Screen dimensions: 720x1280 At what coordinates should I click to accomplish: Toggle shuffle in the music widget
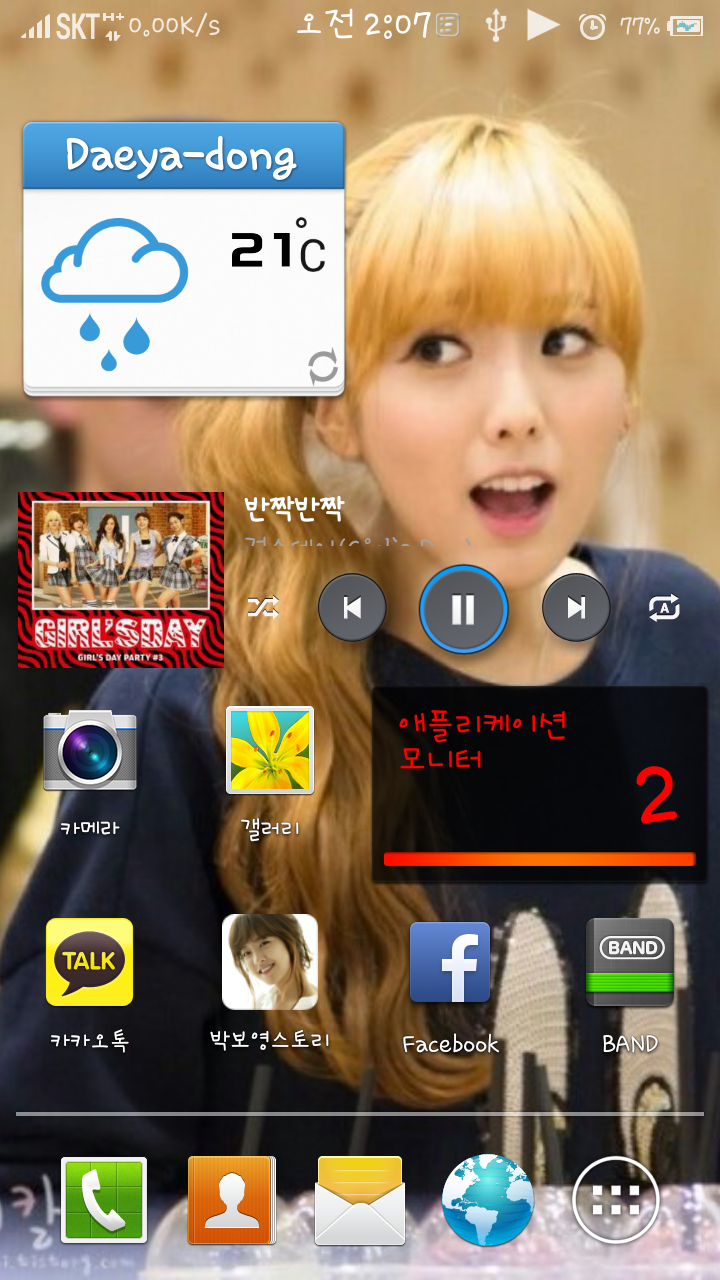point(263,607)
